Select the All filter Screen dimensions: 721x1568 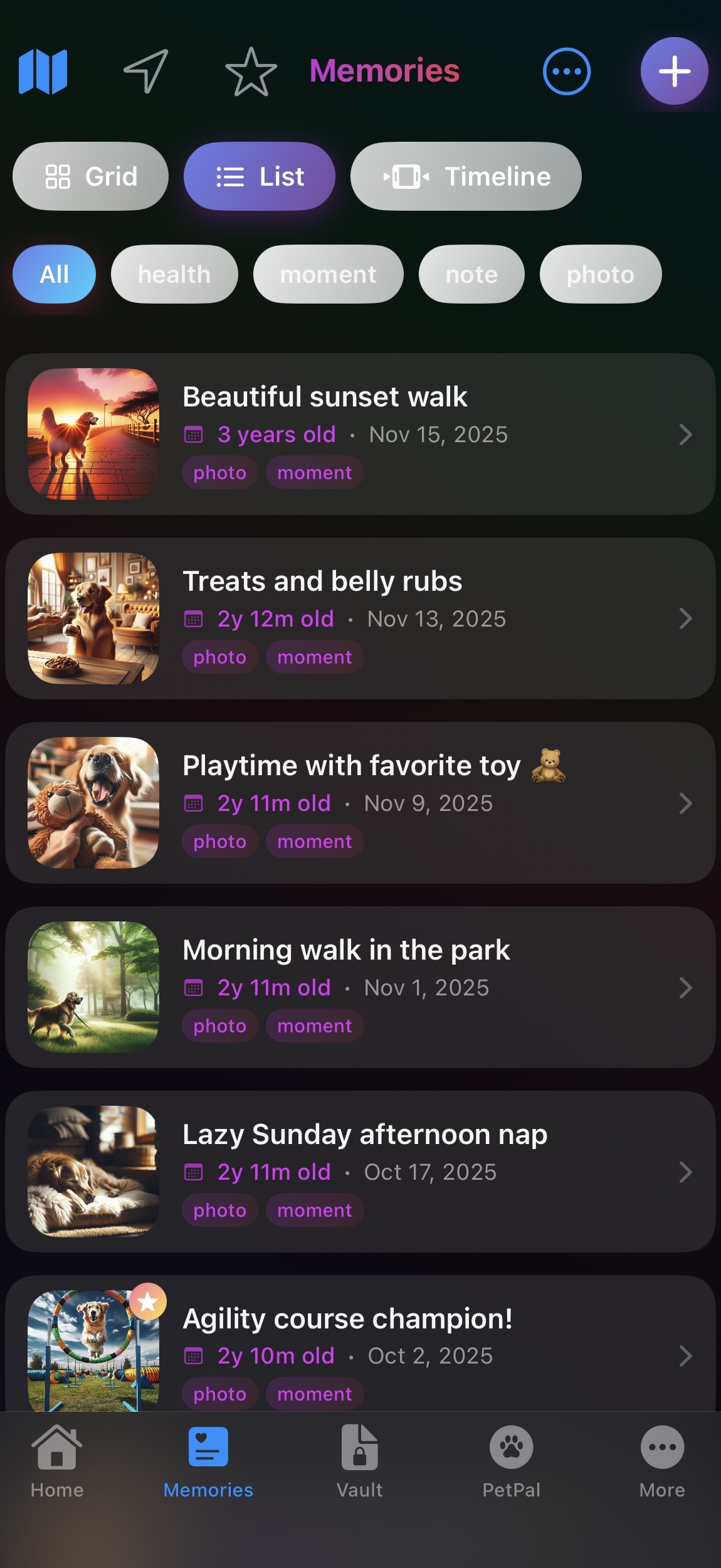point(54,274)
